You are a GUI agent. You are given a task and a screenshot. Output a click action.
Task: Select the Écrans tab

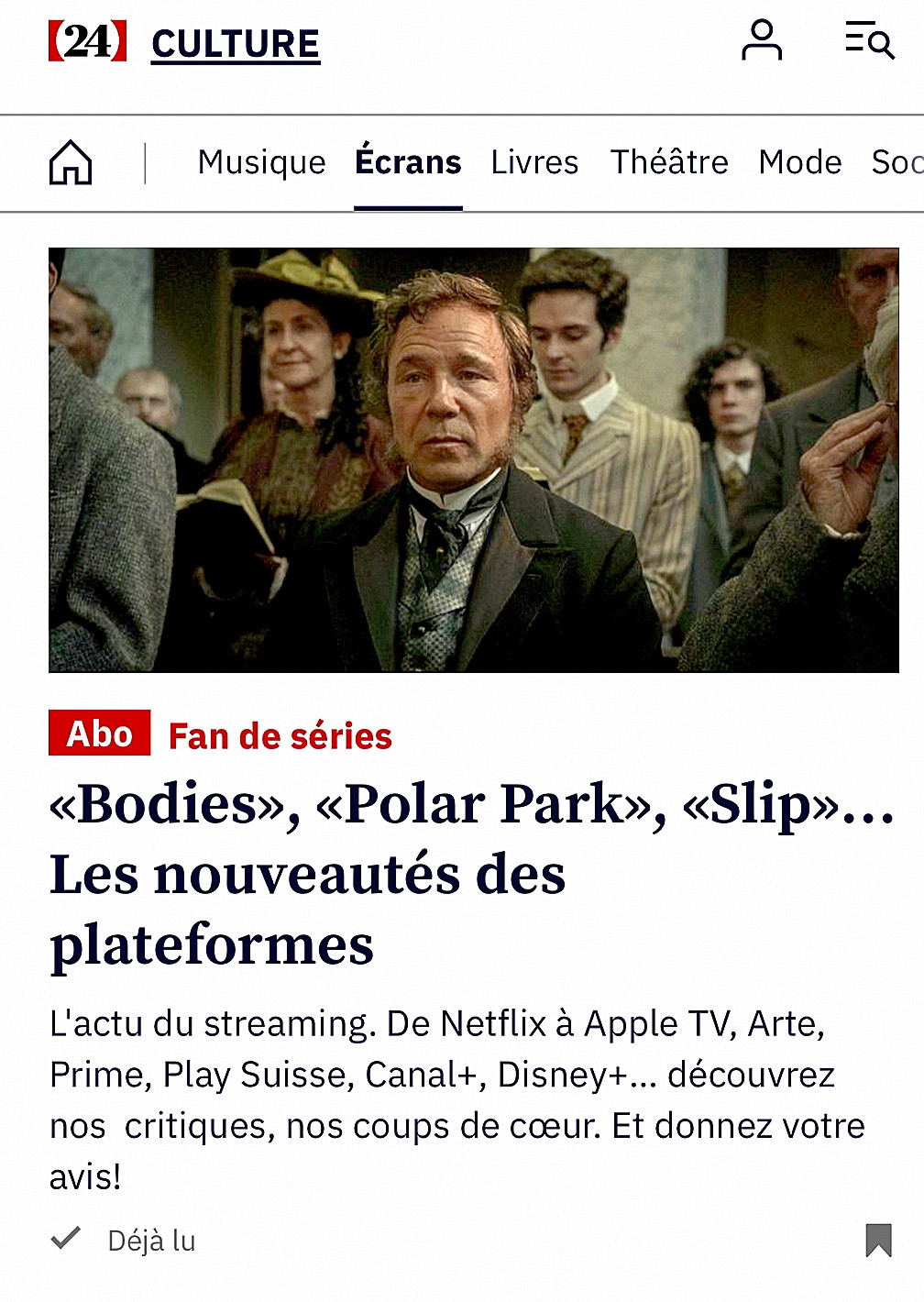[x=408, y=162]
